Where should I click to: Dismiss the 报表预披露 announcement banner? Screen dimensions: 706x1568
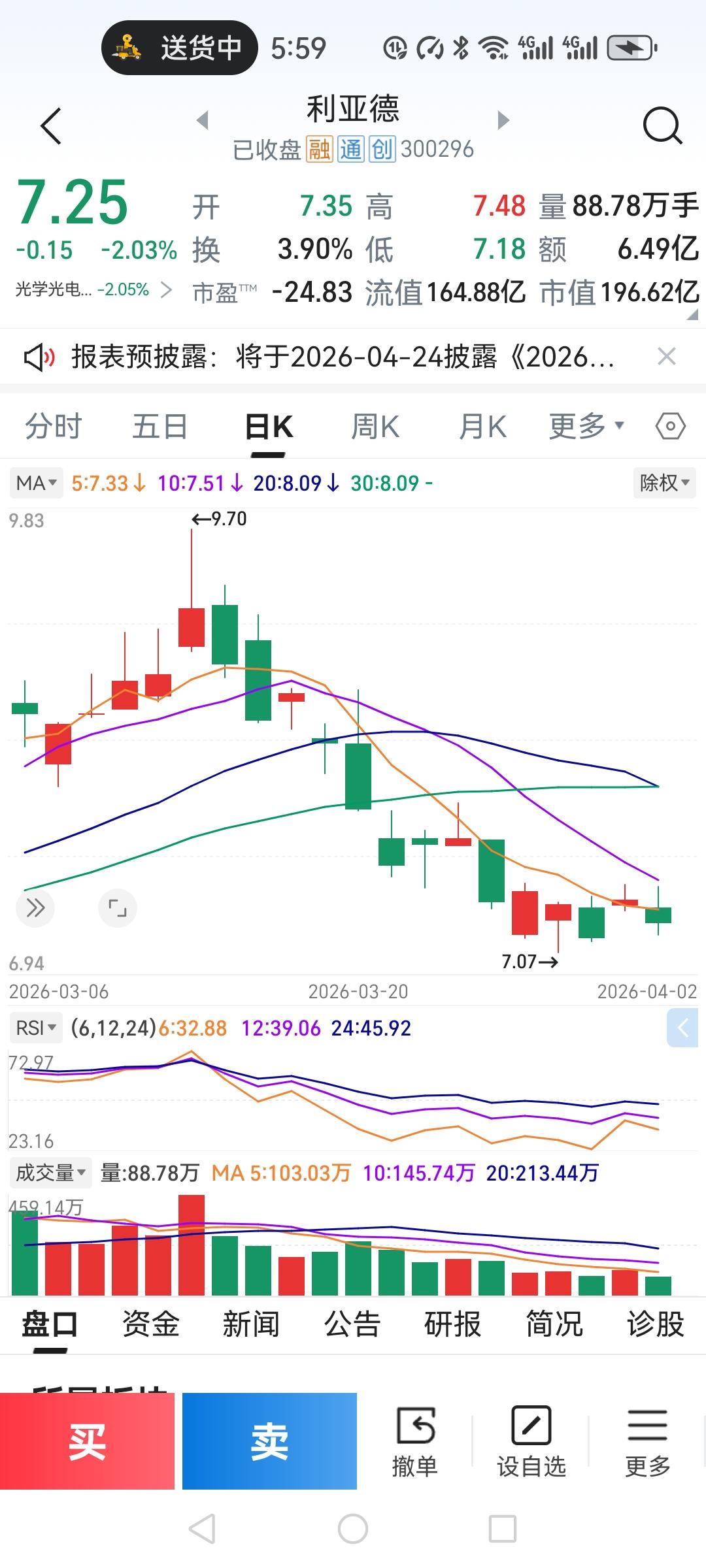click(666, 357)
